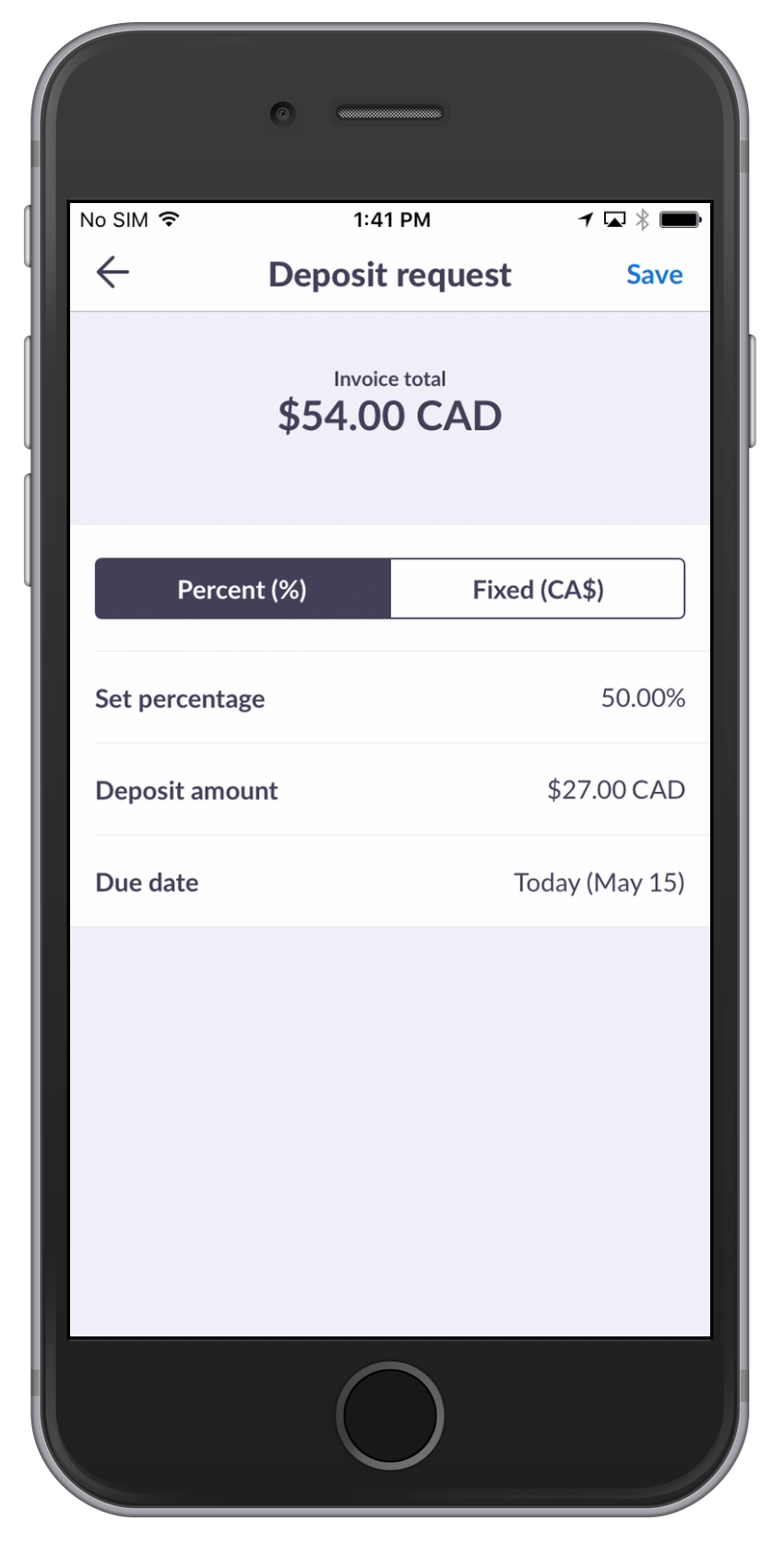Go back using the arrow icon
The width and height of the screenshot is (784, 1545).
(113, 272)
